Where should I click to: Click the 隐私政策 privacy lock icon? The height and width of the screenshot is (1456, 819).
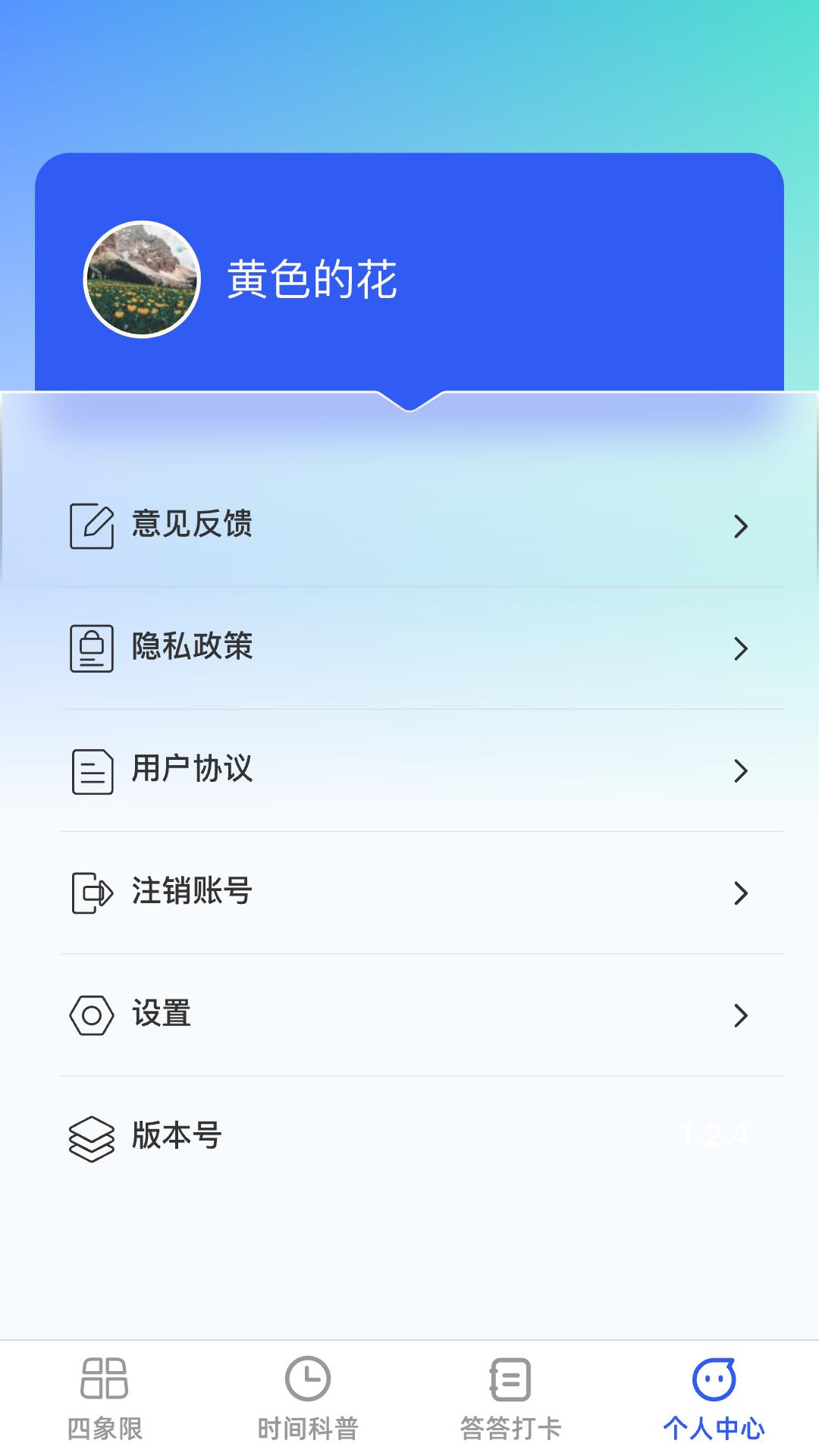[92, 648]
